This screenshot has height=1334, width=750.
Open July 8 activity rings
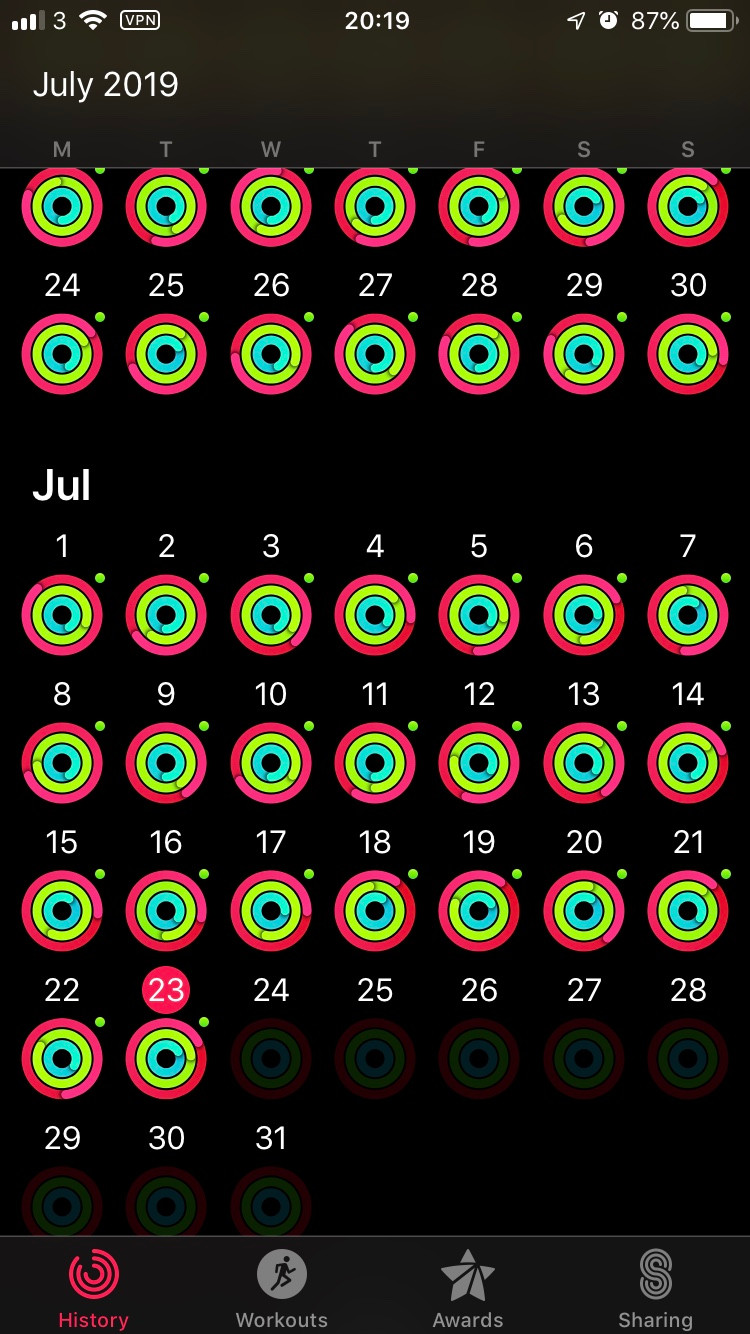(x=62, y=762)
